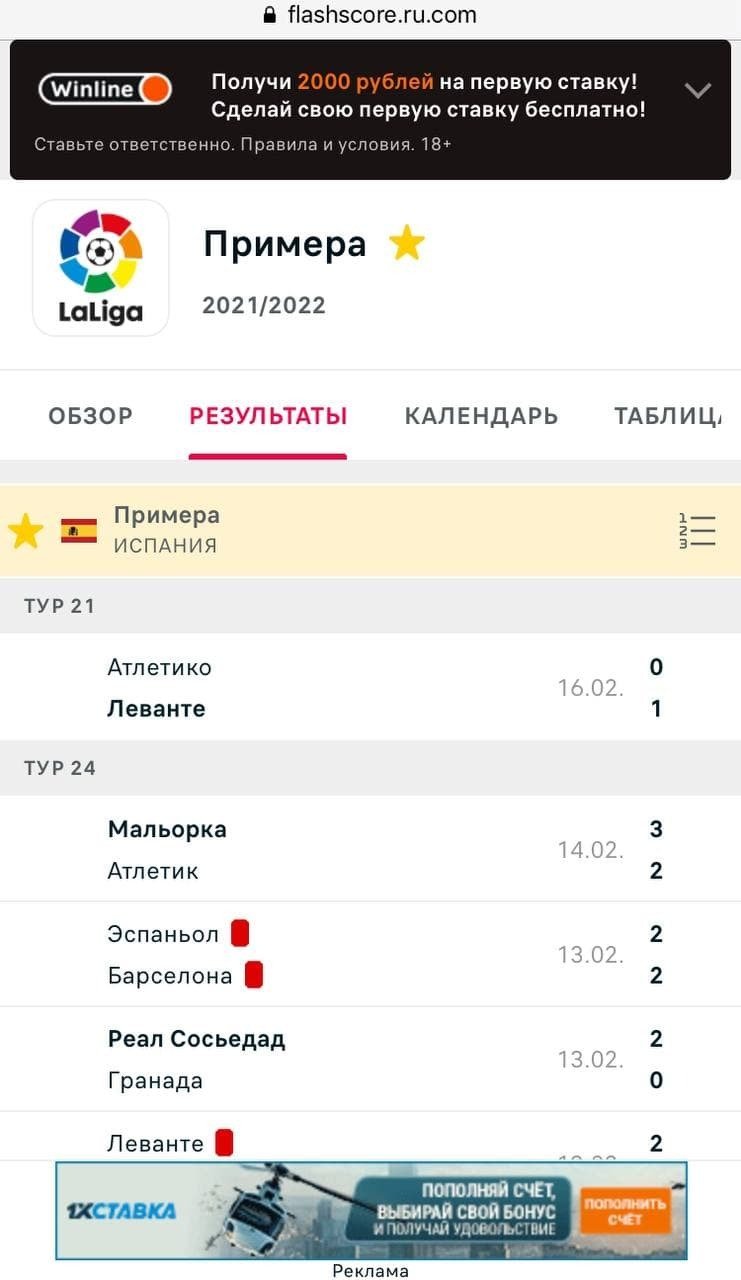Open the Календарь tab
This screenshot has width=741, height=1280.
click(481, 416)
